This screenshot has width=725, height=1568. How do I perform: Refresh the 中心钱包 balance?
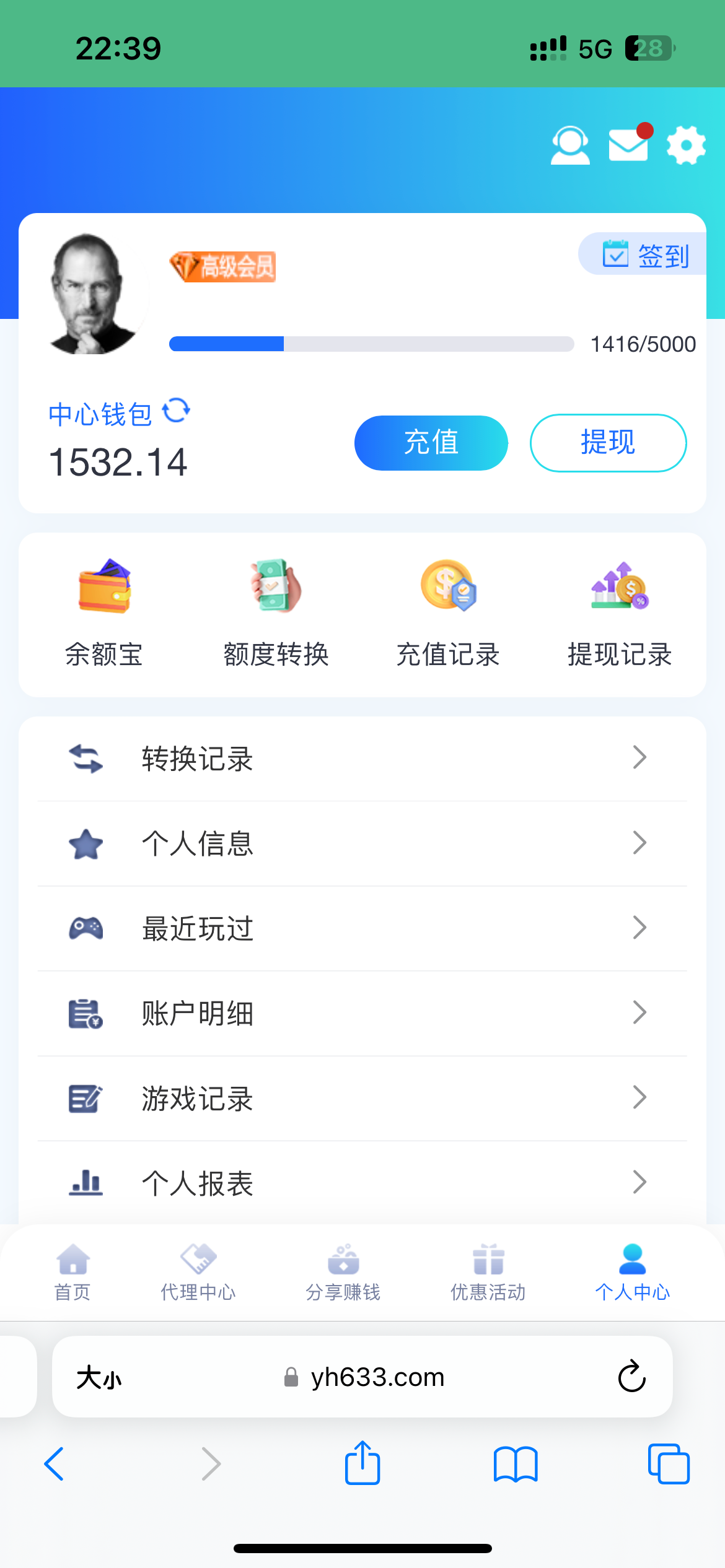pyautogui.click(x=176, y=411)
